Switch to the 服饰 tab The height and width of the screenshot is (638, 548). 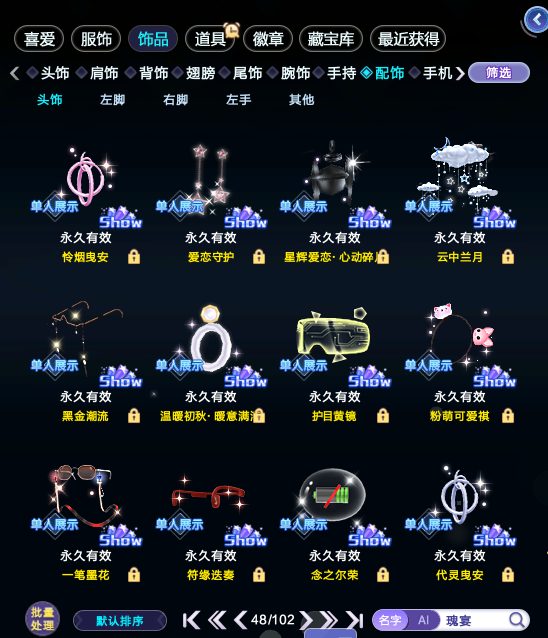(x=96, y=39)
